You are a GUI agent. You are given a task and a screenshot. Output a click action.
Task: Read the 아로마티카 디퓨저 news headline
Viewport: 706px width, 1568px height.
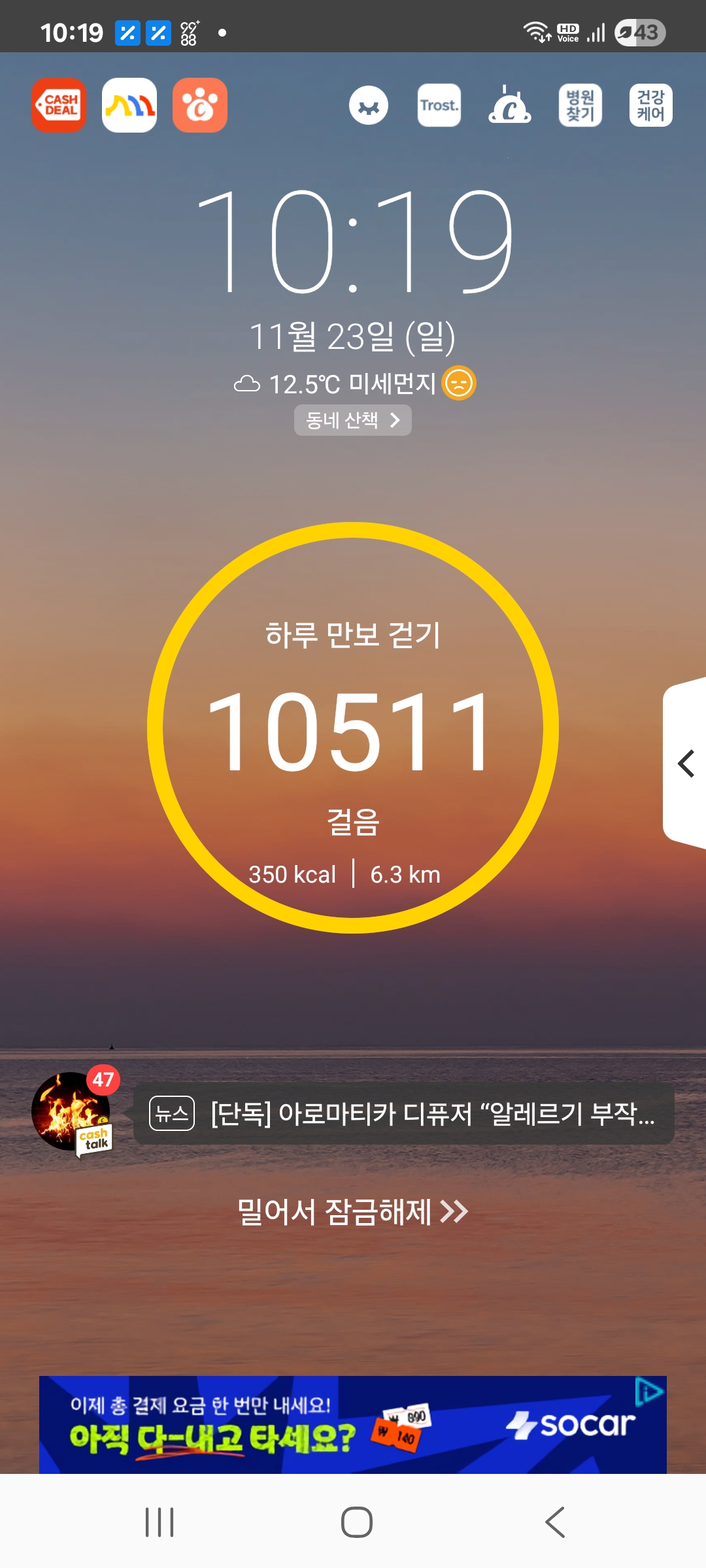pyautogui.click(x=404, y=1113)
